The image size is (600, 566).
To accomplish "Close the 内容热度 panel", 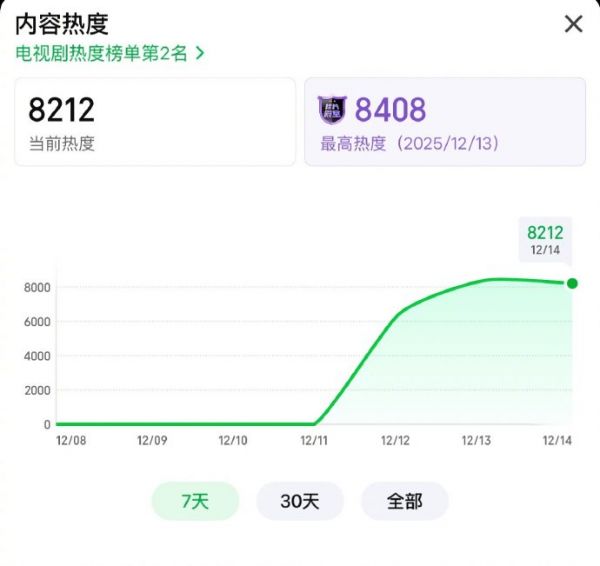I will 573,24.
